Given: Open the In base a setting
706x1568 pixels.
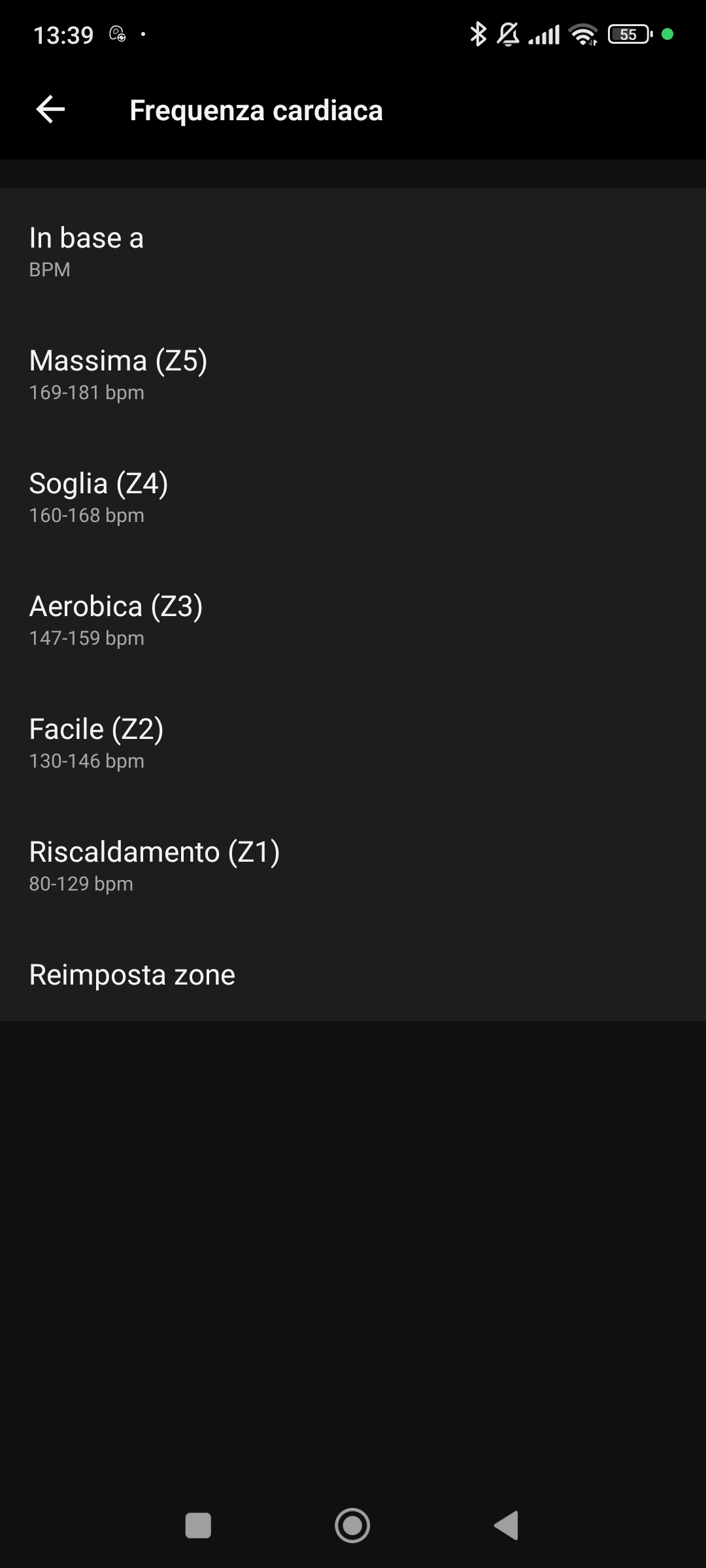Looking at the screenshot, I should 353,250.
